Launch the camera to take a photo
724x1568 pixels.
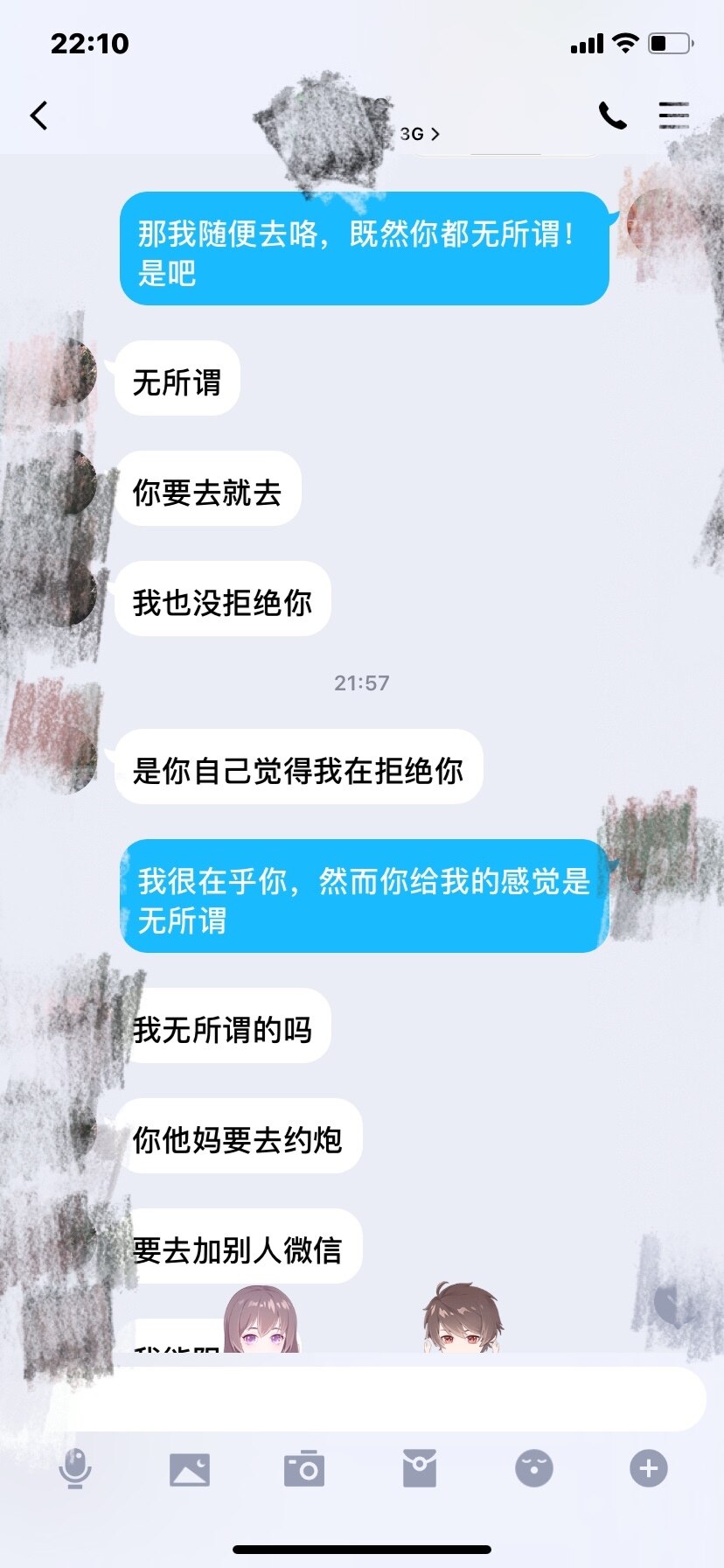[x=304, y=1468]
